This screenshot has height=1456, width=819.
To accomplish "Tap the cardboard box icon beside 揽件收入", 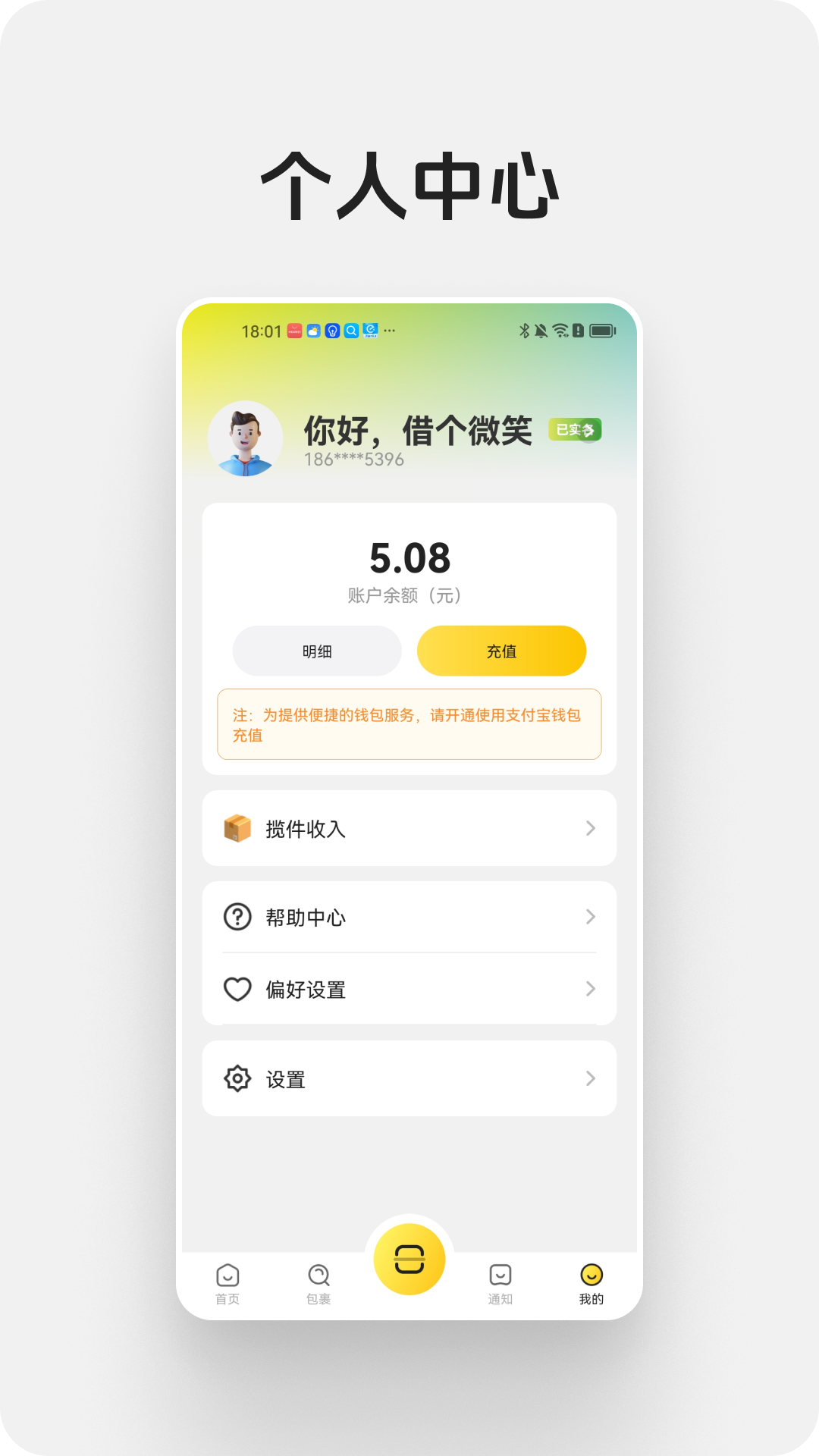I will 238,829.
